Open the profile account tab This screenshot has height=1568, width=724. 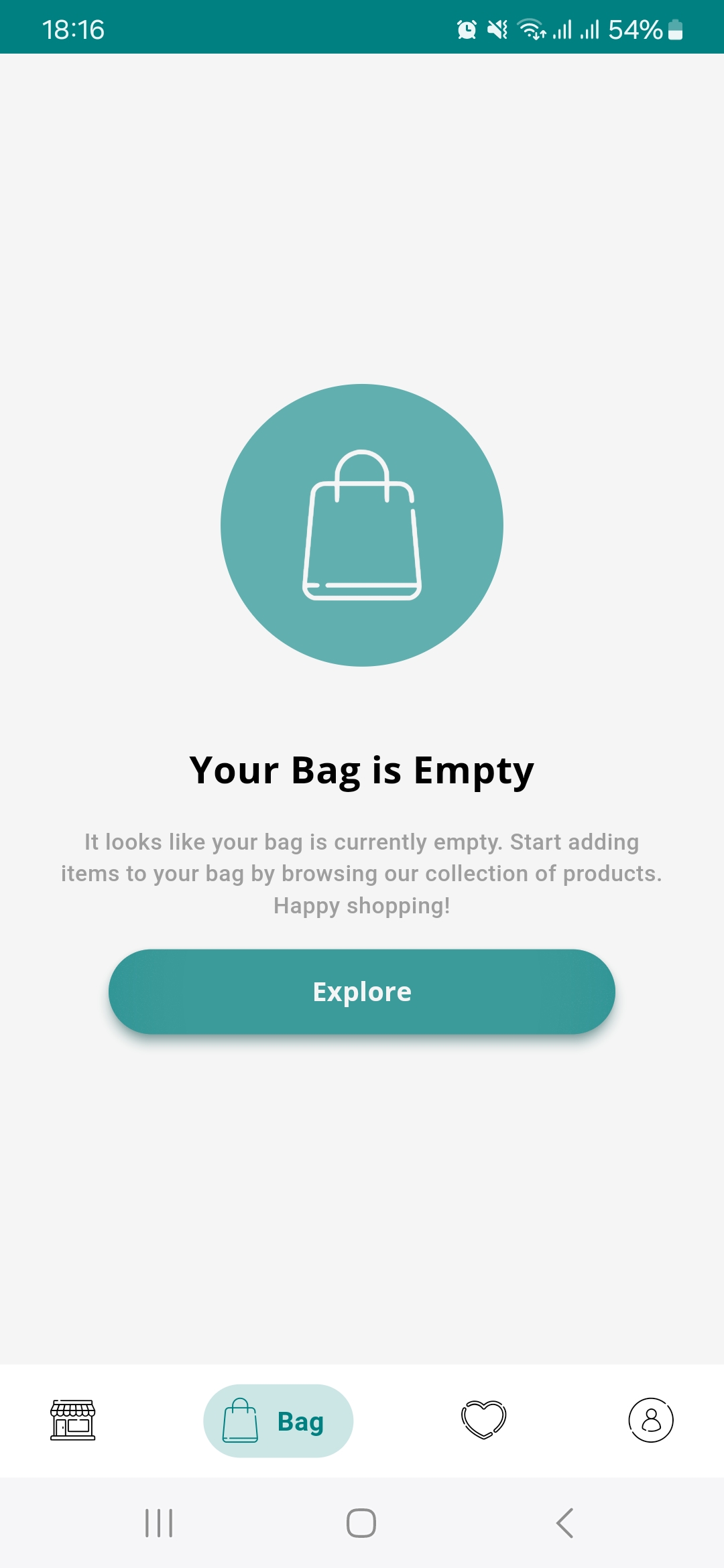click(650, 1420)
